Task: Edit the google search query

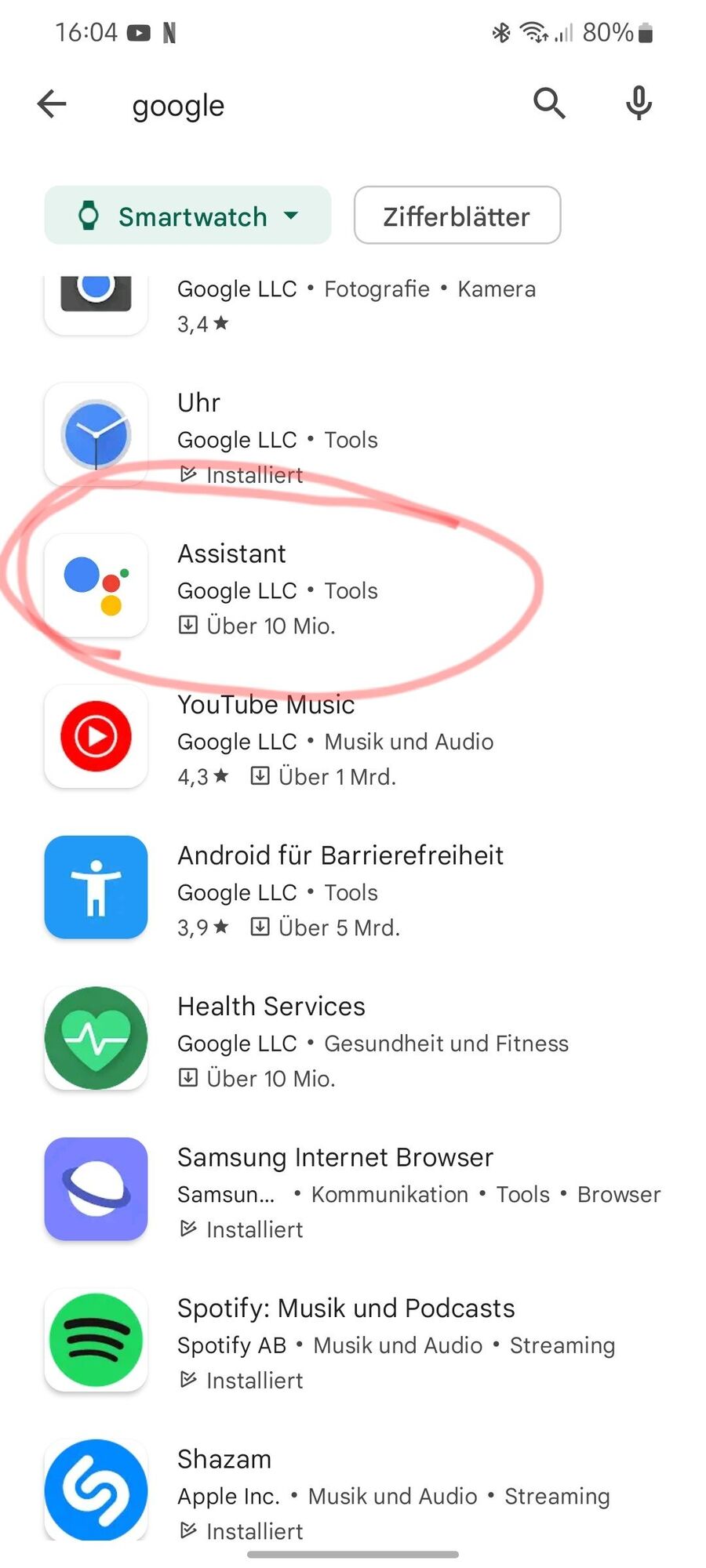Action: point(314,106)
